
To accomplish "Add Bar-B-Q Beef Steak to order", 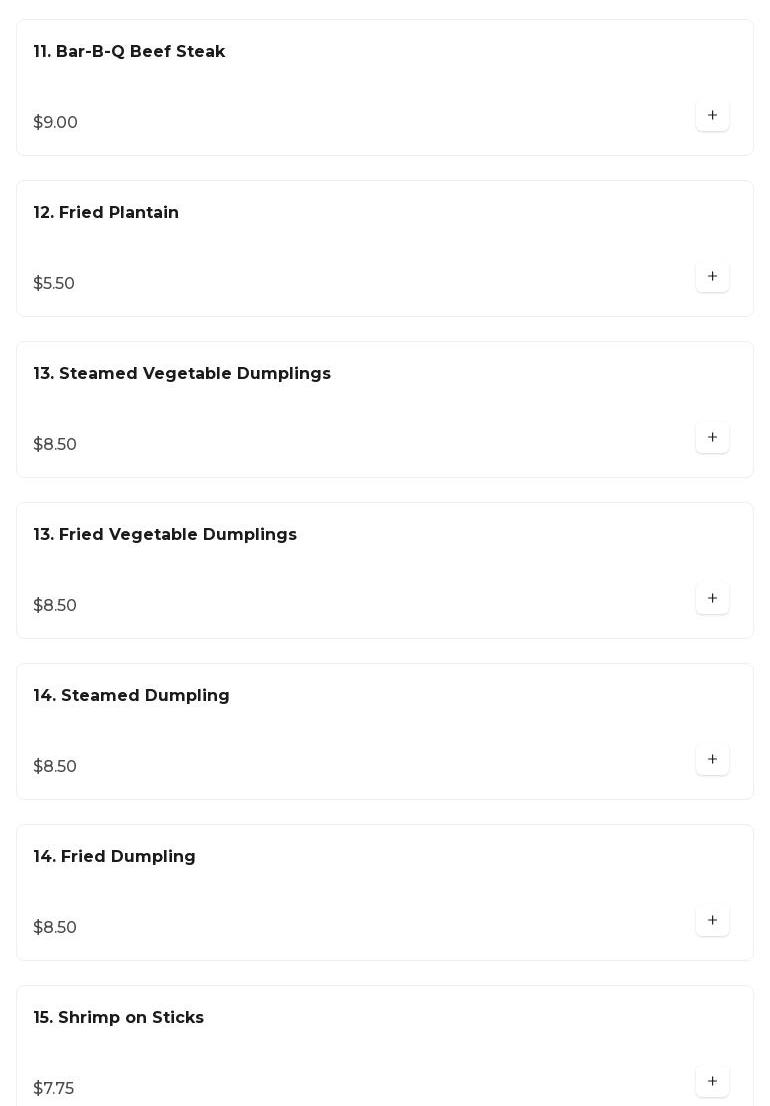I will (x=712, y=115).
